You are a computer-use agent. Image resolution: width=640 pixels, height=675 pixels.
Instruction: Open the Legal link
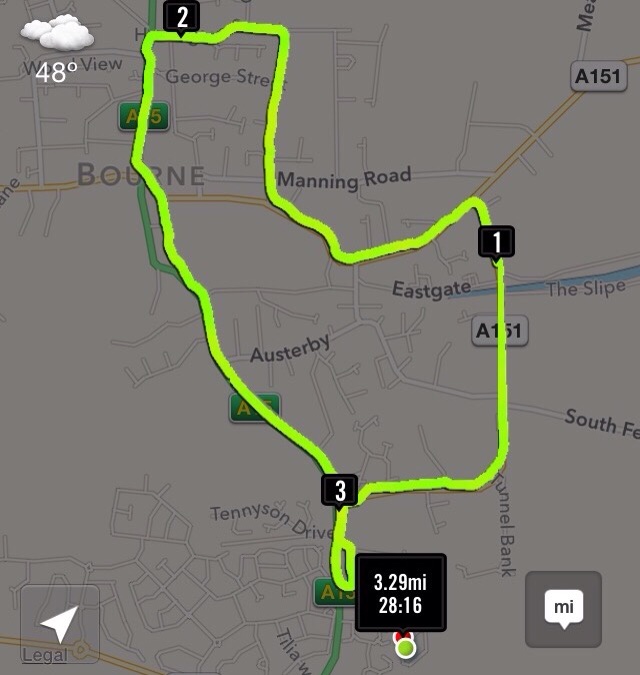[x=44, y=655]
